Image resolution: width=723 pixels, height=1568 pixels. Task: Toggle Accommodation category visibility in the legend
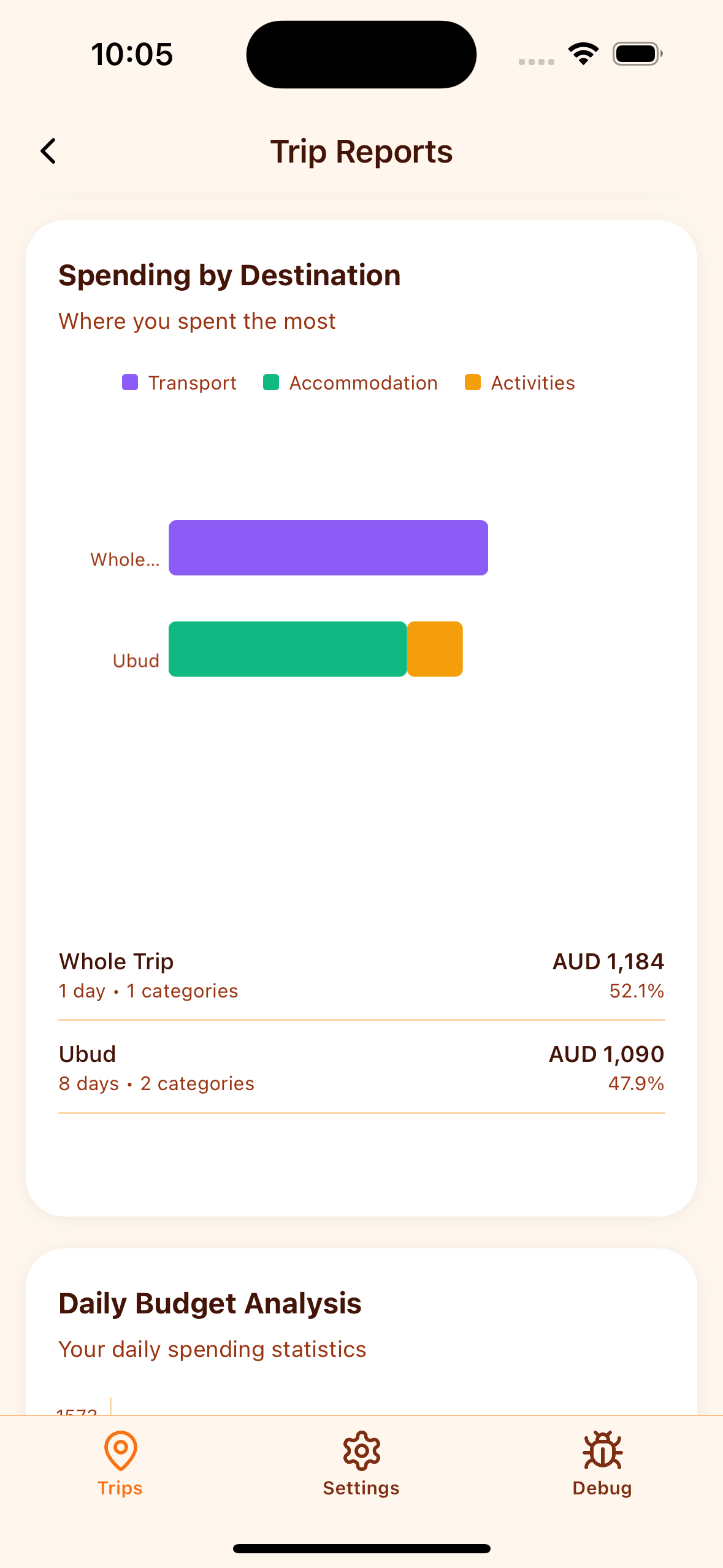[x=350, y=382]
